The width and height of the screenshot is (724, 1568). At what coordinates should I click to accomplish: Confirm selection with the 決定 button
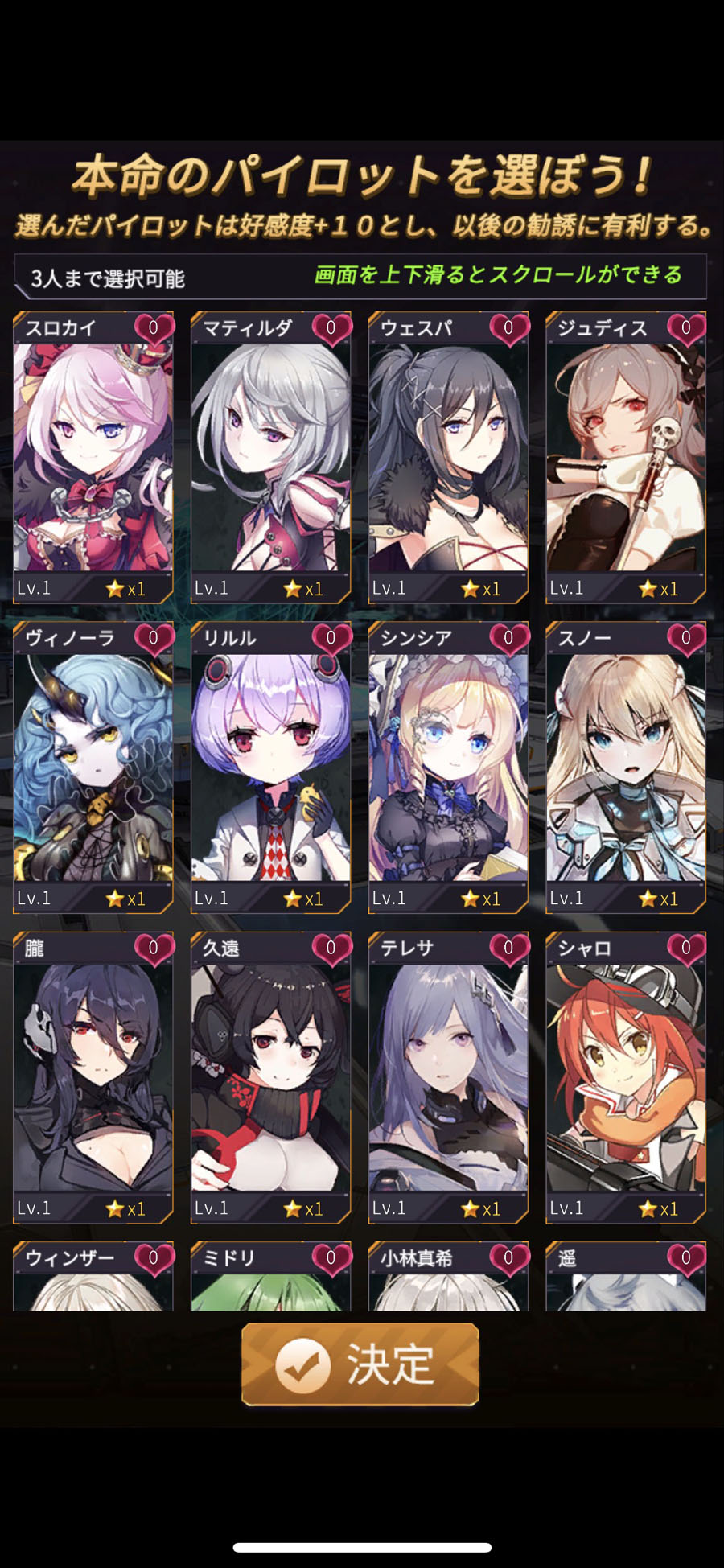tap(360, 1364)
